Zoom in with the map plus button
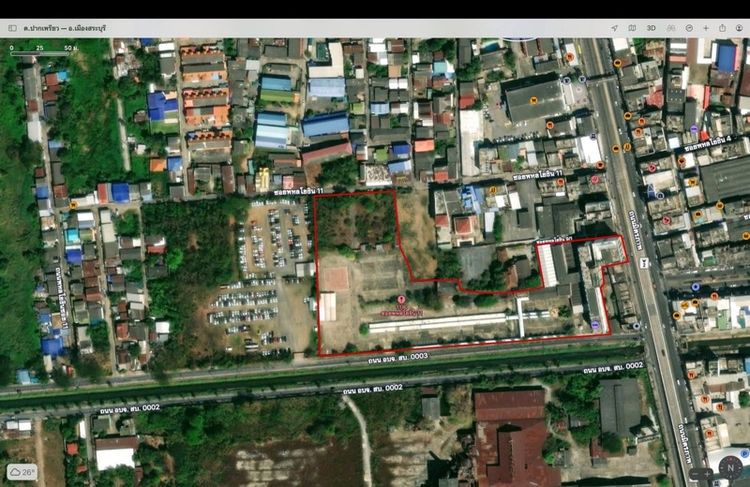The width and height of the screenshot is (750, 487). (x=707, y=474)
